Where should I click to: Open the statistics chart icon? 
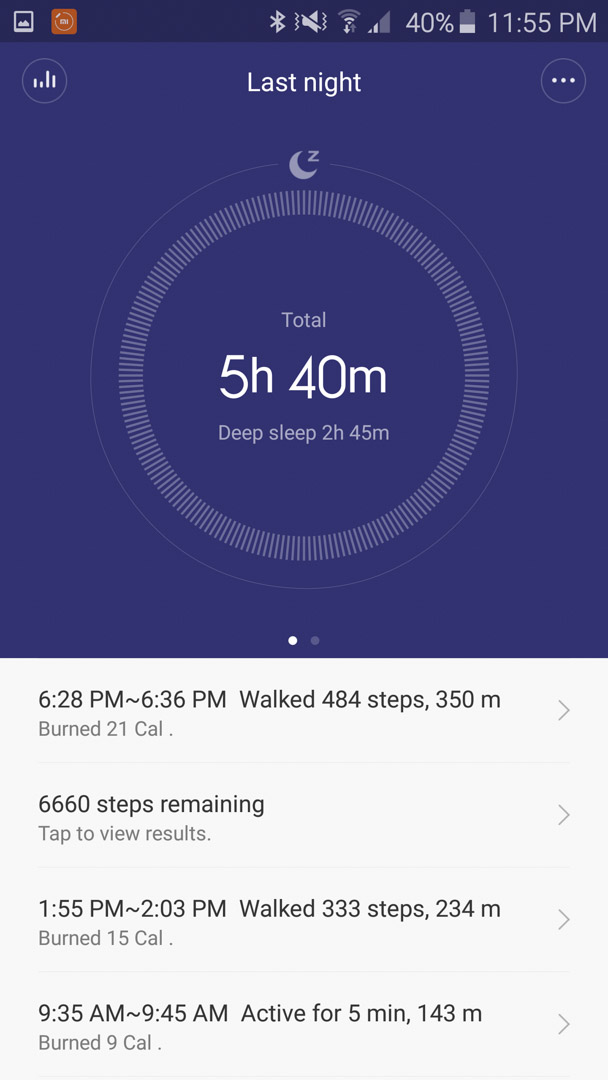pyautogui.click(x=45, y=81)
